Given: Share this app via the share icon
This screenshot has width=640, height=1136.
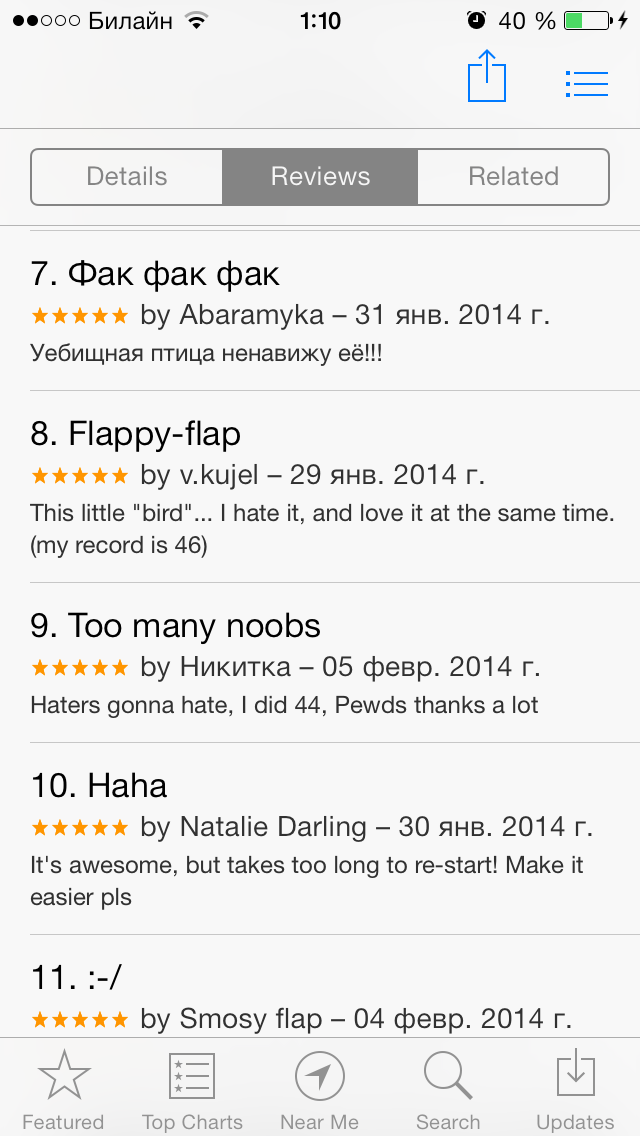Looking at the screenshot, I should tap(487, 78).
